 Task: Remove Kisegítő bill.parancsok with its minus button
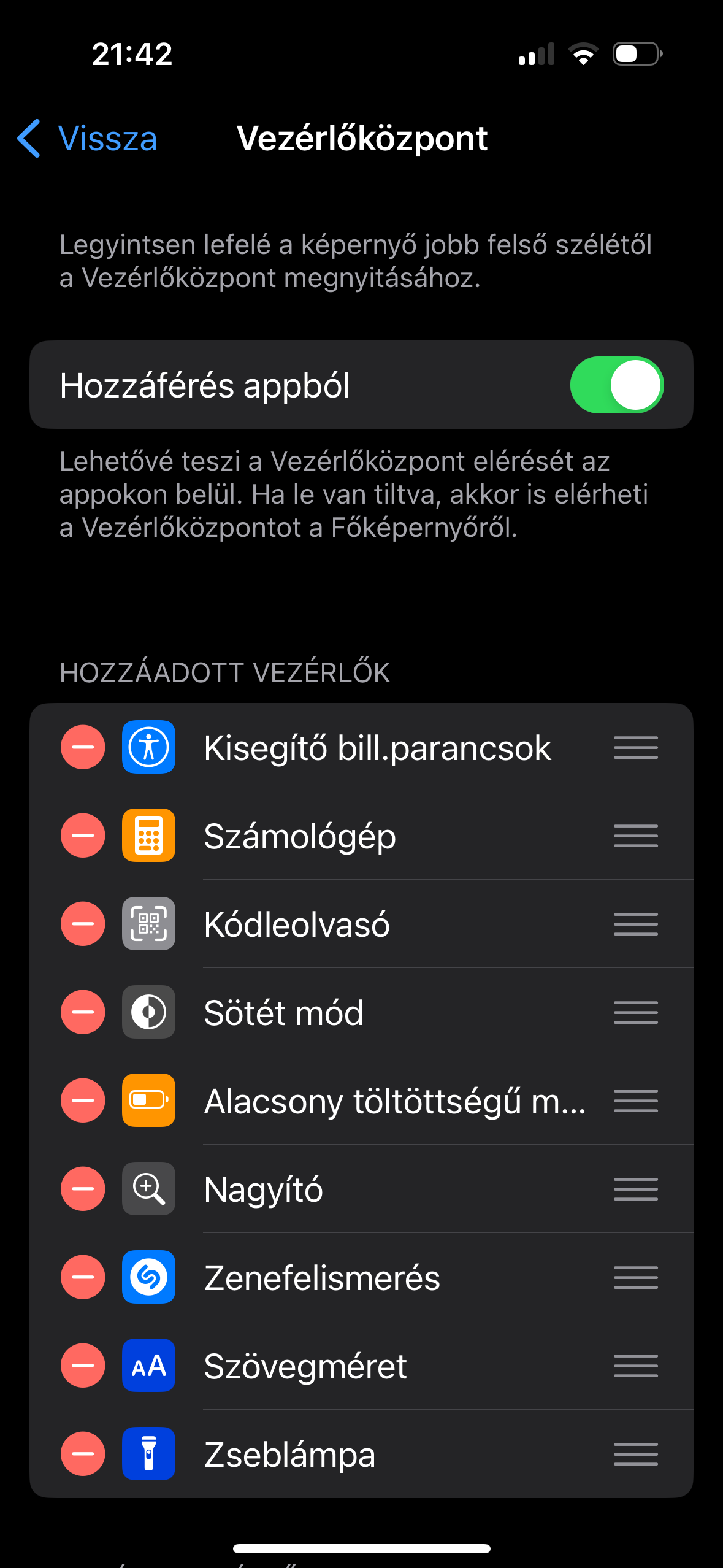(x=83, y=747)
